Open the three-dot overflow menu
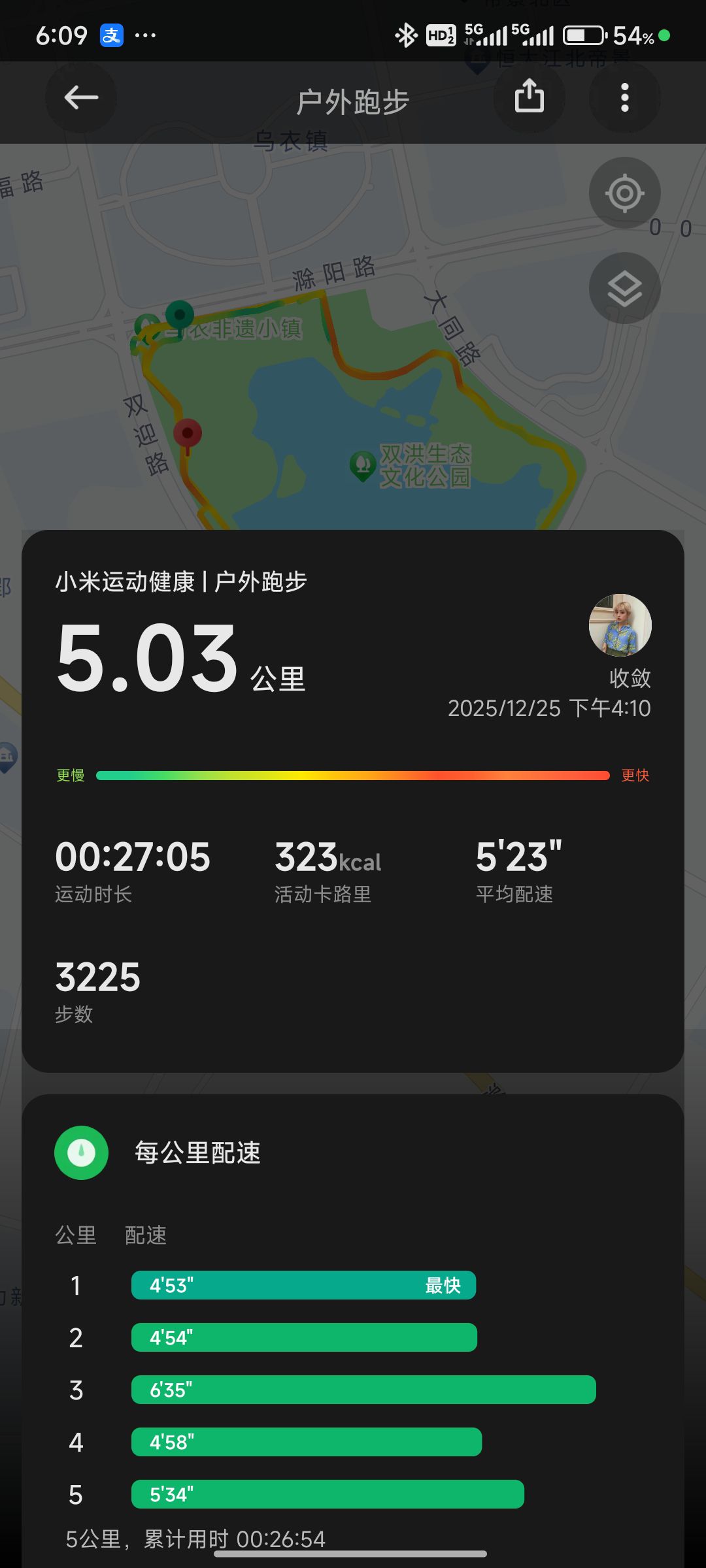The height and width of the screenshot is (1568, 706). click(x=624, y=98)
